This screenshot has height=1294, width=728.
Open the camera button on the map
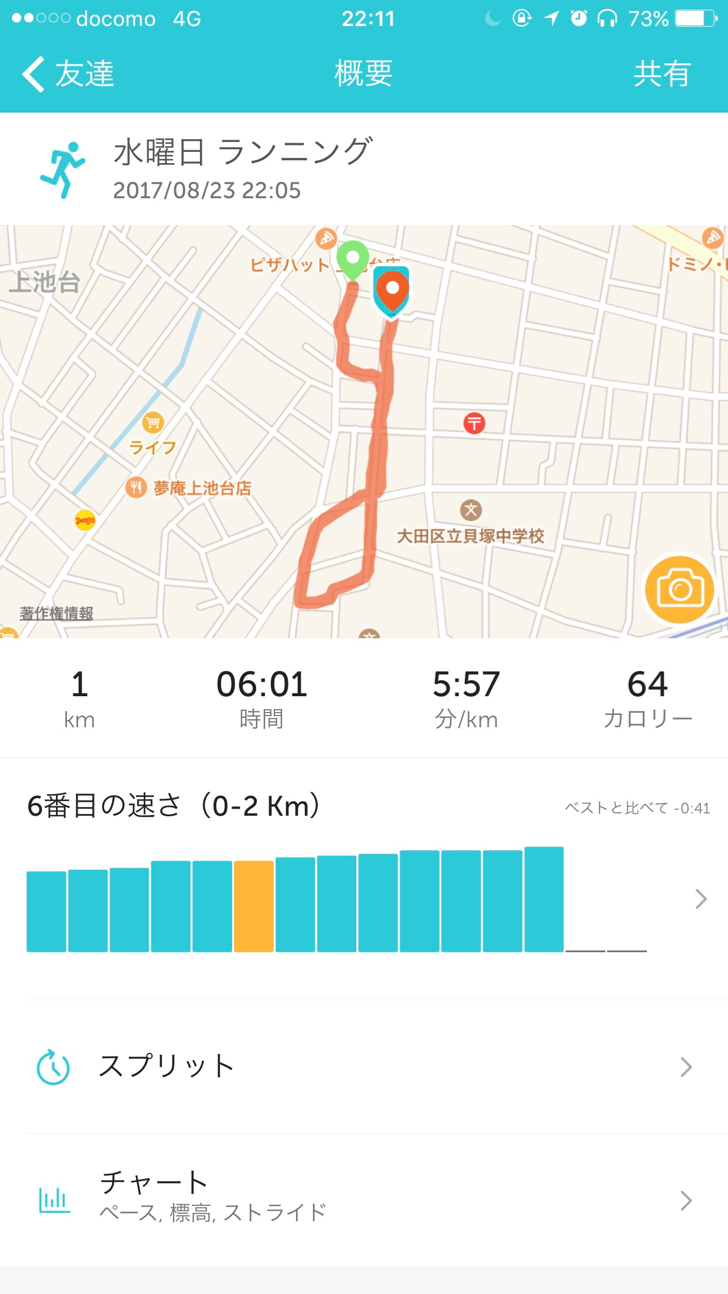[x=680, y=589]
